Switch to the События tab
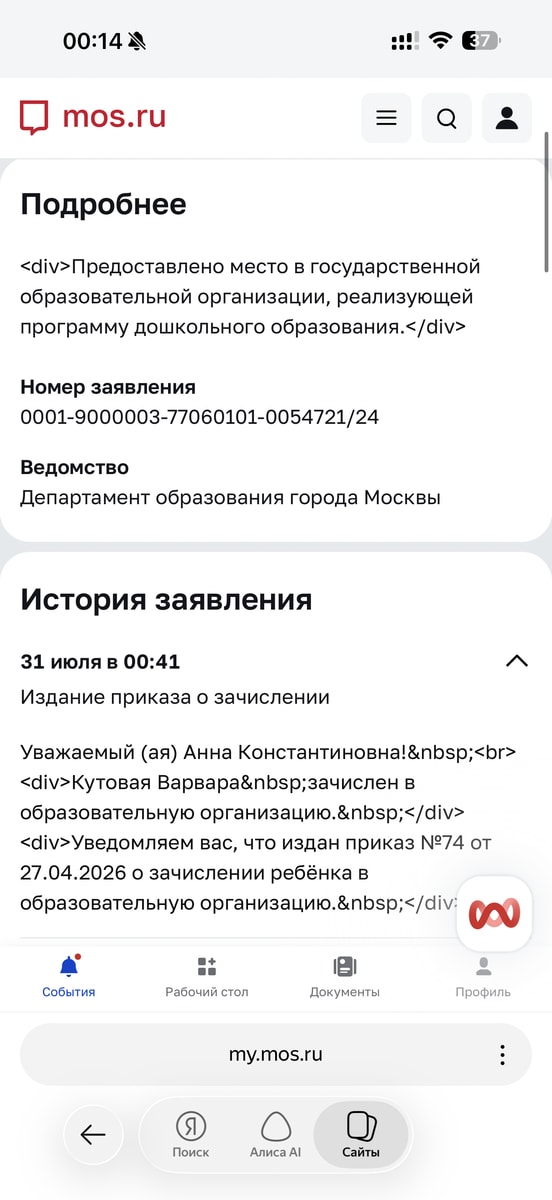This screenshot has height=1200, width=552. click(69, 977)
